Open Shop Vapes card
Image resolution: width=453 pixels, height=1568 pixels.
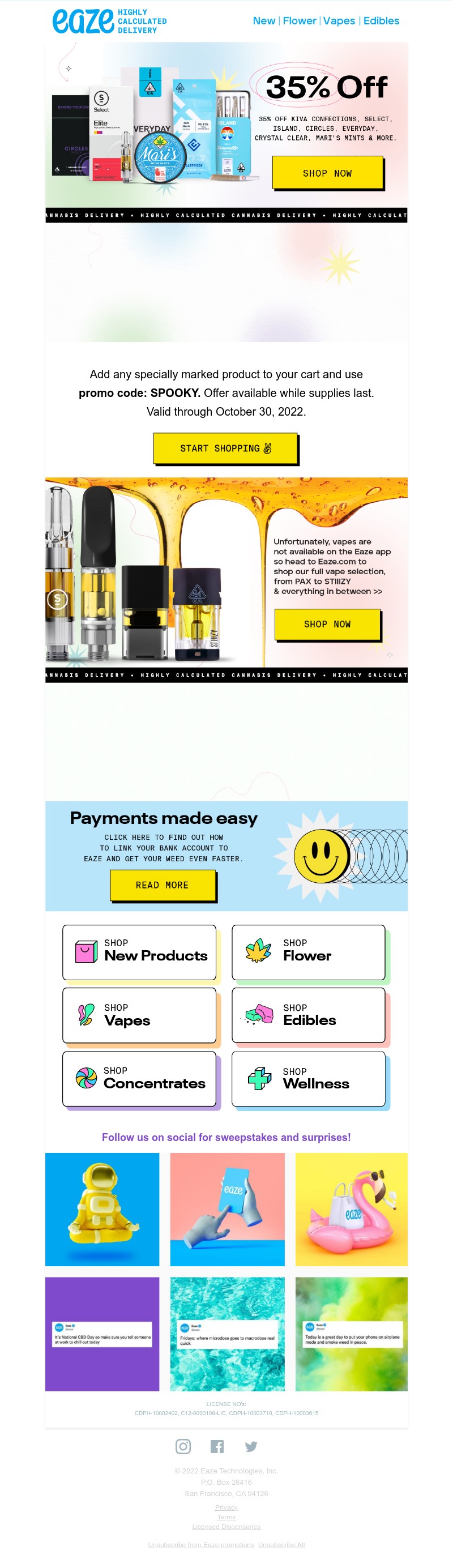139,1015
